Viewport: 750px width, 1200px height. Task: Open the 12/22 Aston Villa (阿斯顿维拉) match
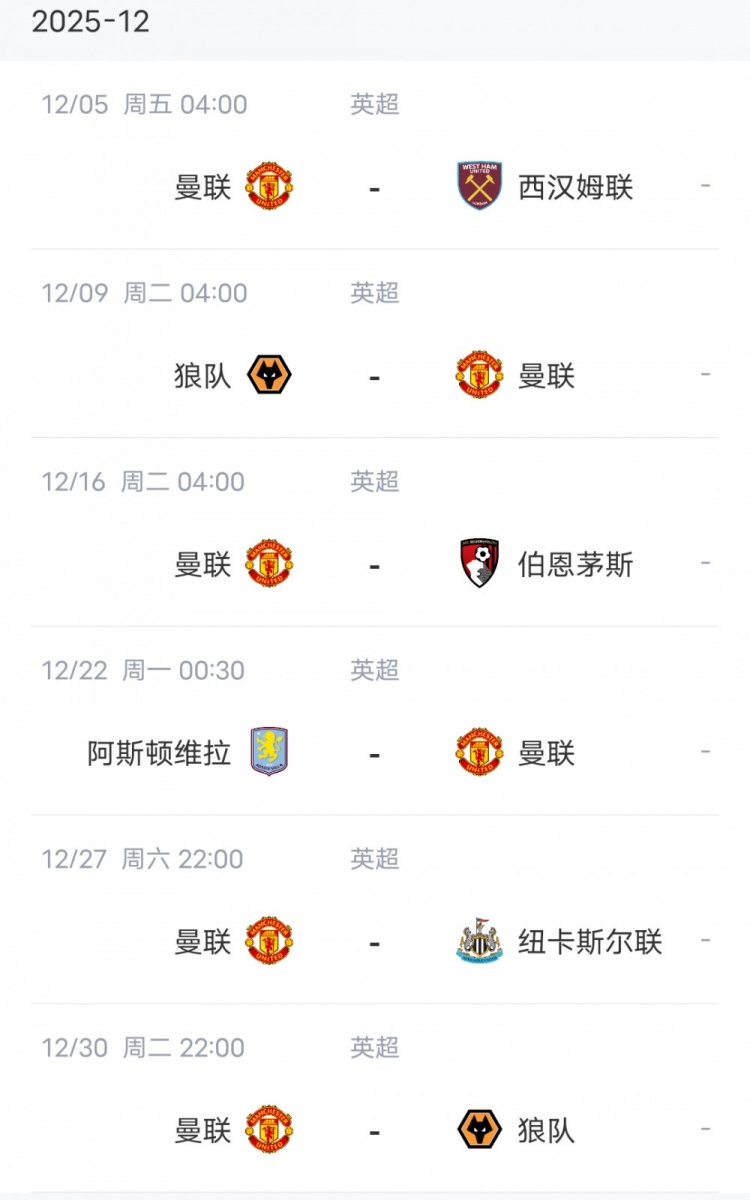pos(374,753)
